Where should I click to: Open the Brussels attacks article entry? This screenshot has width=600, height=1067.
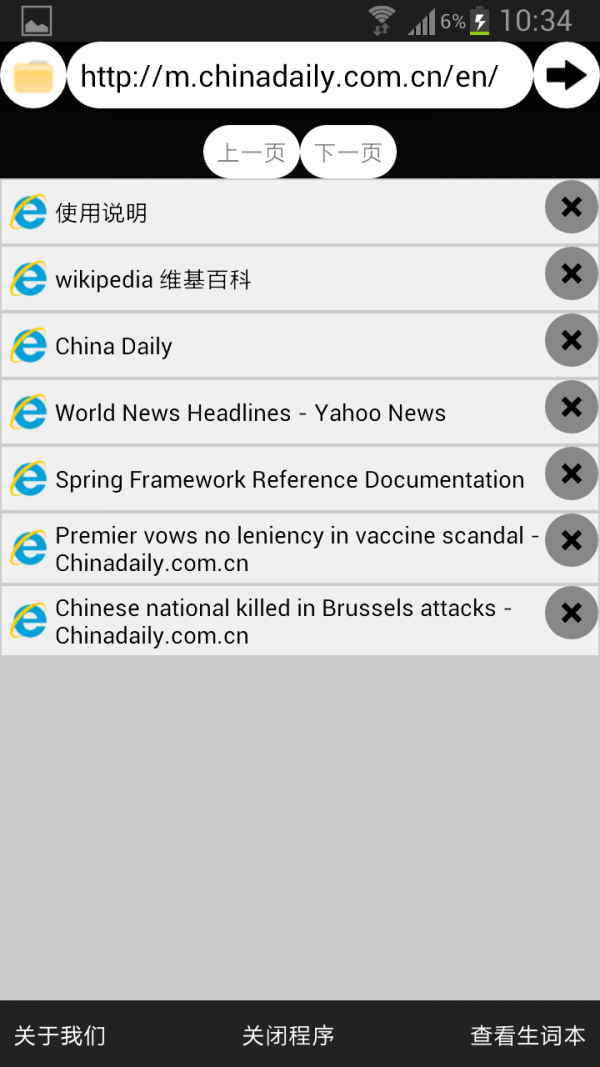click(270, 621)
